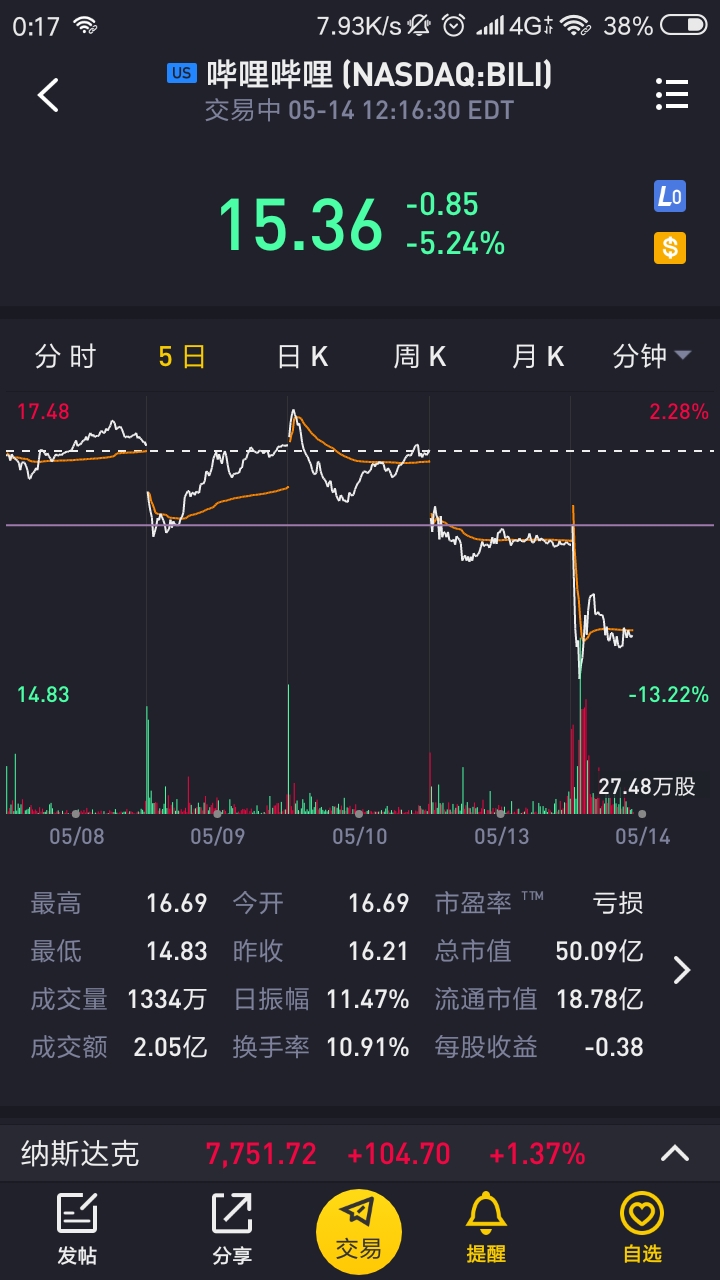Switch to the 周K weekly candlestick tab
720x1280 pixels.
click(420, 356)
